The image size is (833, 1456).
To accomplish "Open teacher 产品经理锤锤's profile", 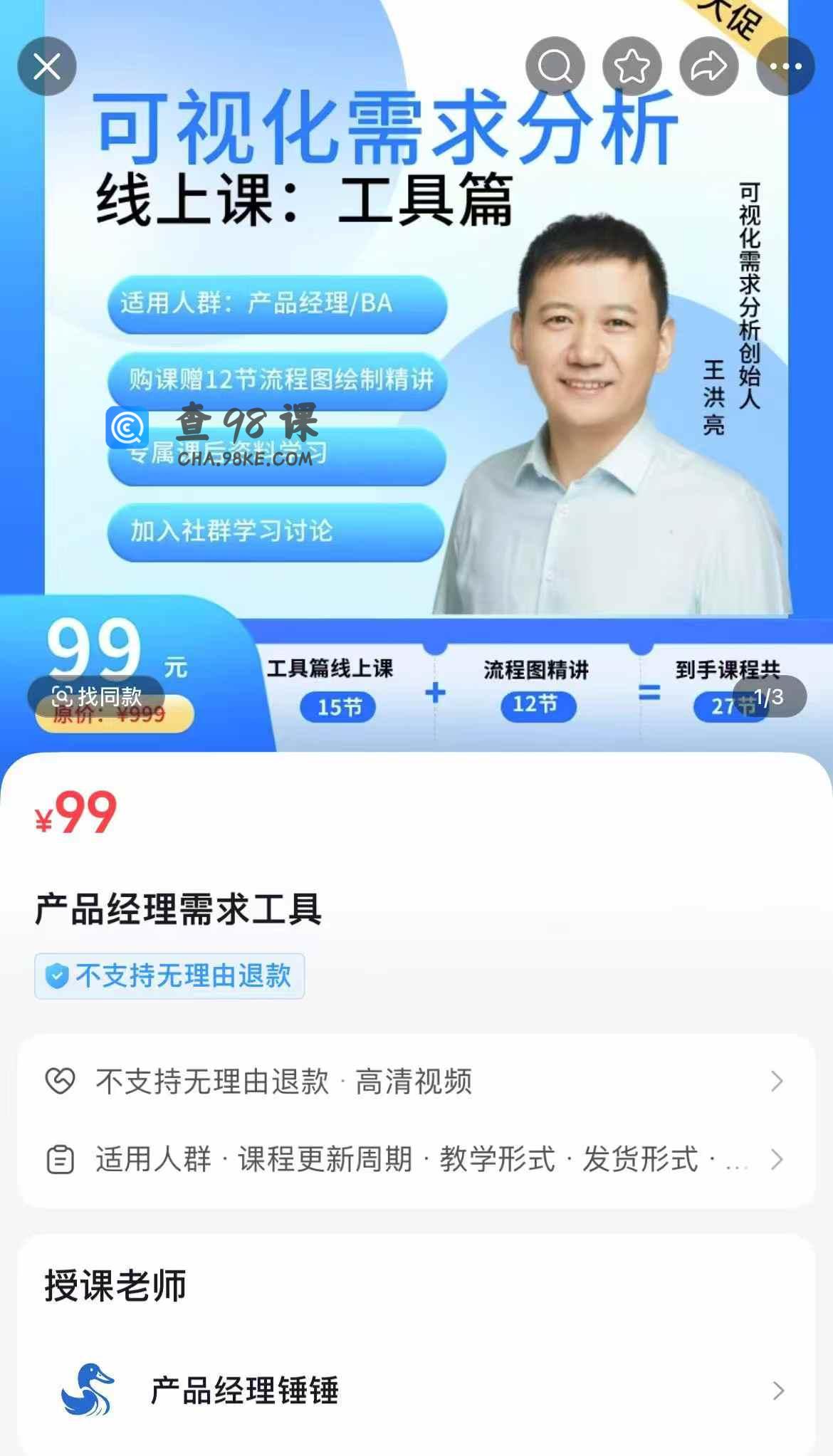I will (416, 1390).
